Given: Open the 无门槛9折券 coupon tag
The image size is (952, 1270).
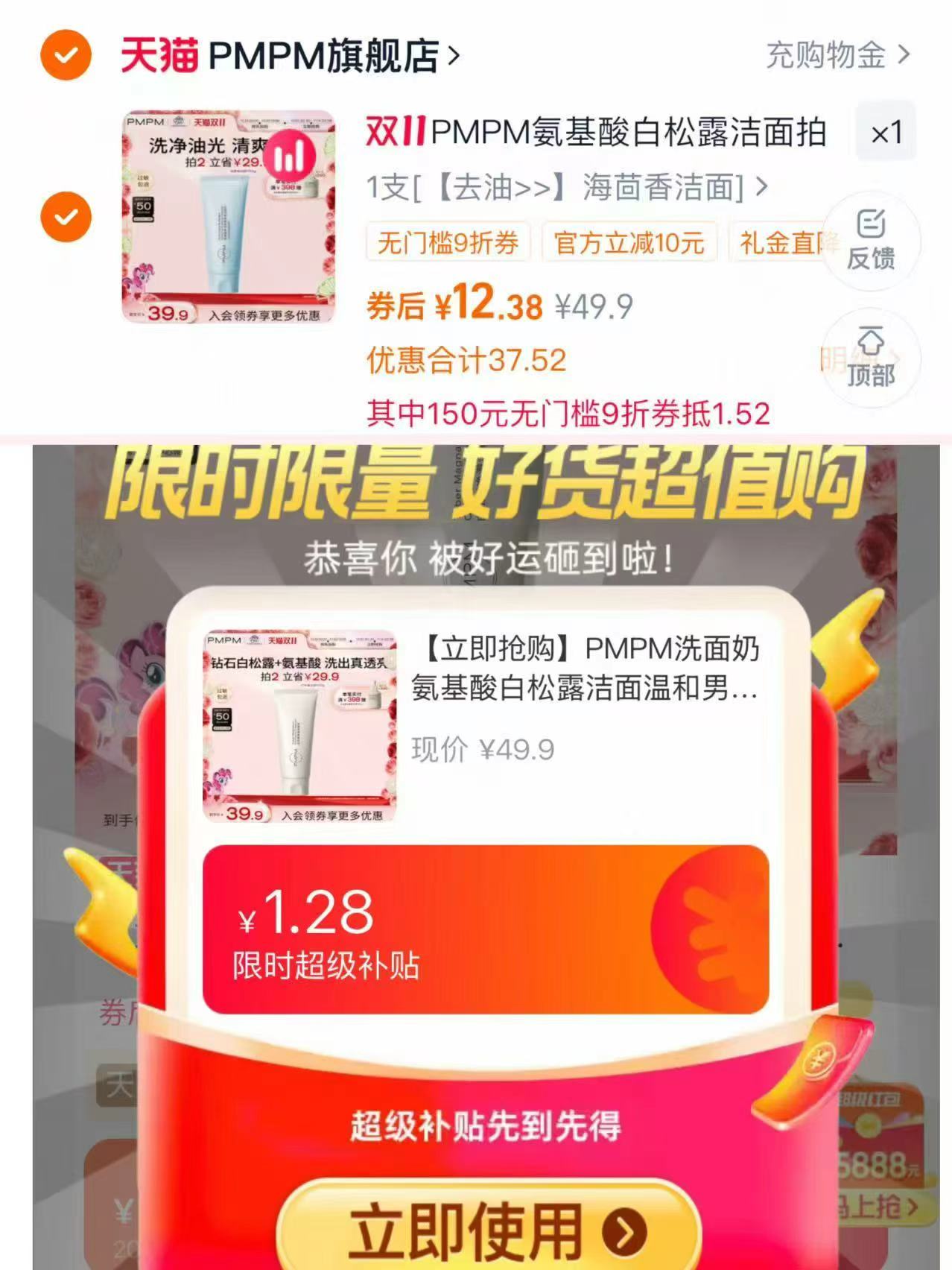Looking at the screenshot, I should tap(446, 242).
